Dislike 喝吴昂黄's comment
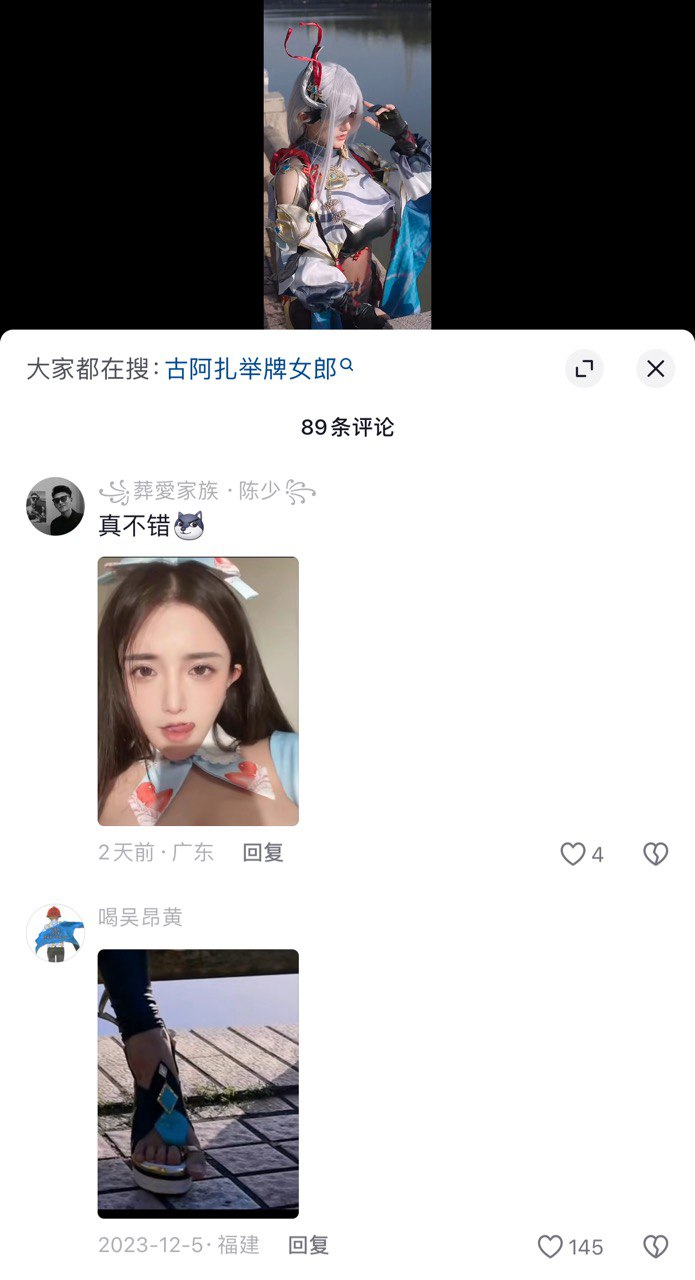This screenshot has height=1280, width=695. (x=655, y=1247)
